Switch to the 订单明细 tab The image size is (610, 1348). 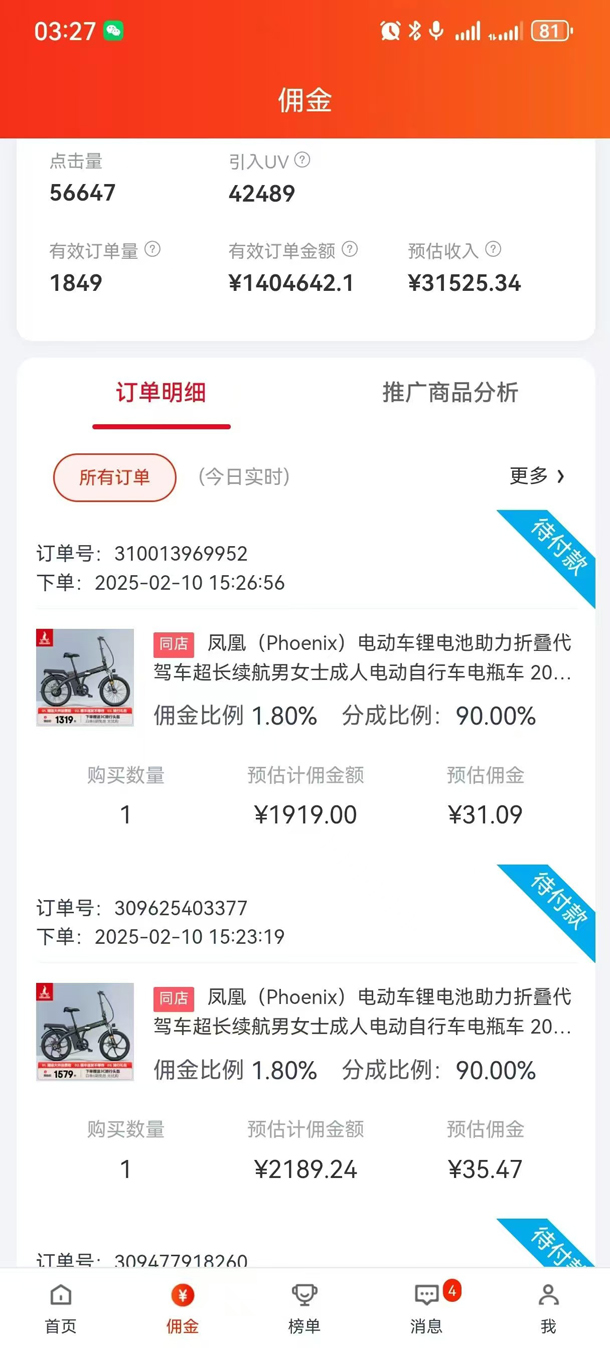click(x=161, y=393)
